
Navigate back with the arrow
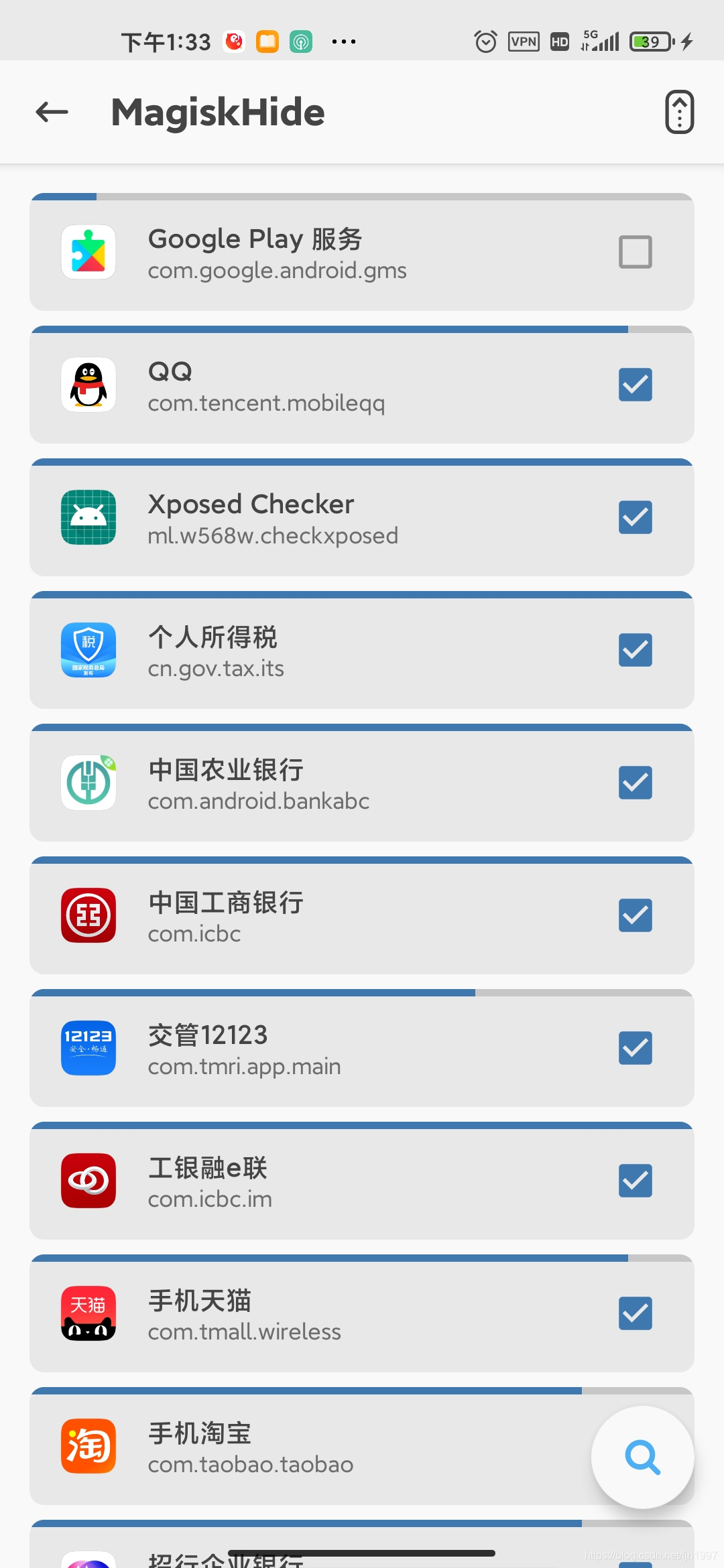pyautogui.click(x=50, y=112)
